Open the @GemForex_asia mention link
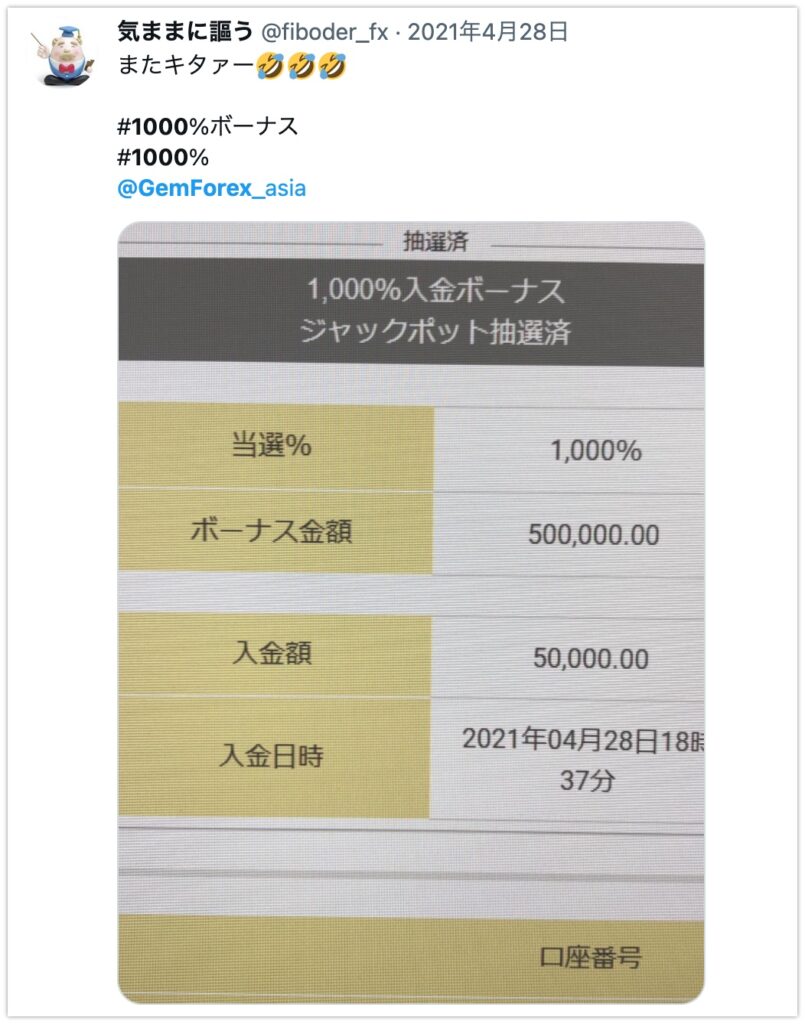The width and height of the screenshot is (805, 1024). 212,187
